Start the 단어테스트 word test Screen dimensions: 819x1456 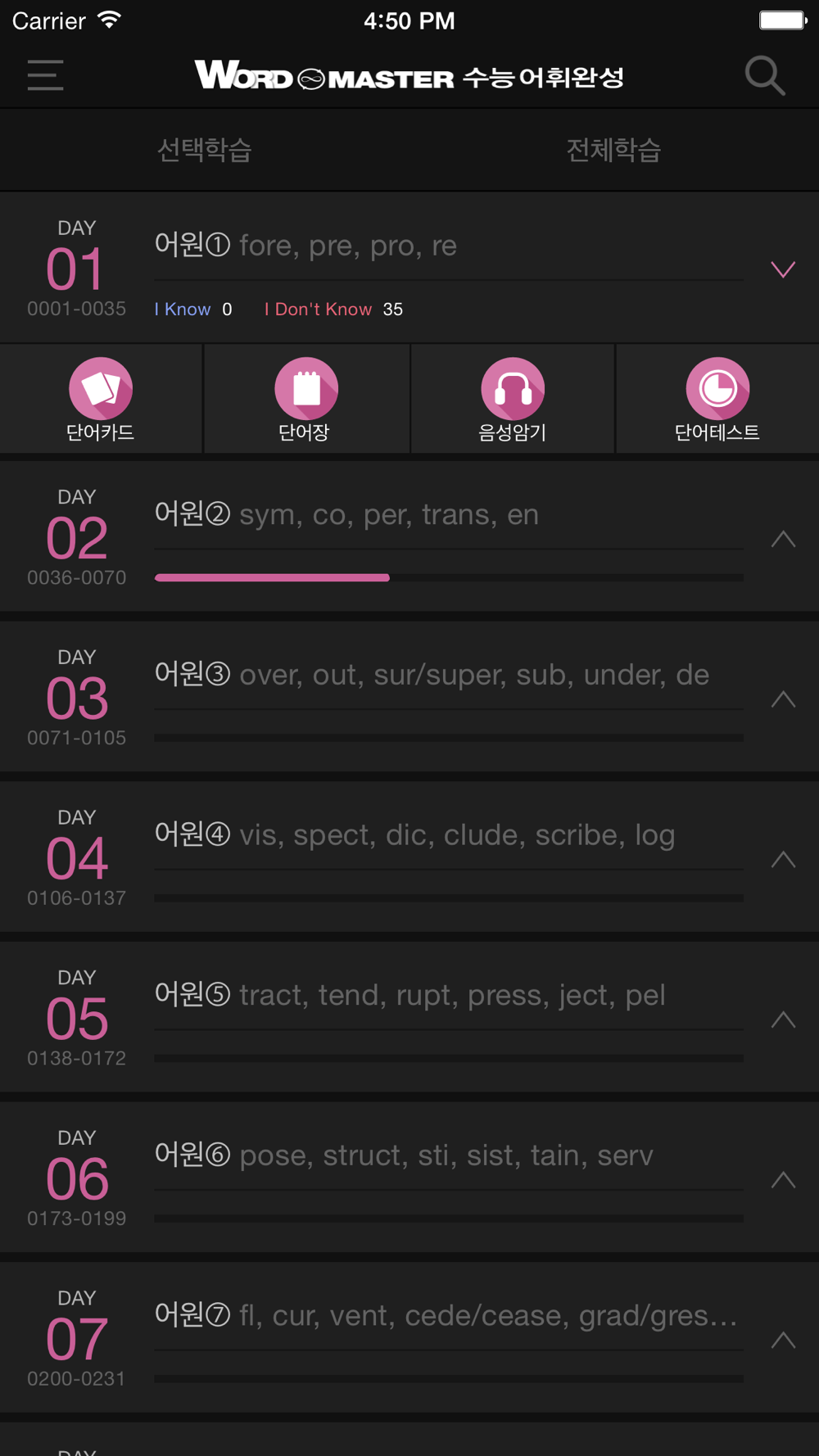tap(717, 399)
